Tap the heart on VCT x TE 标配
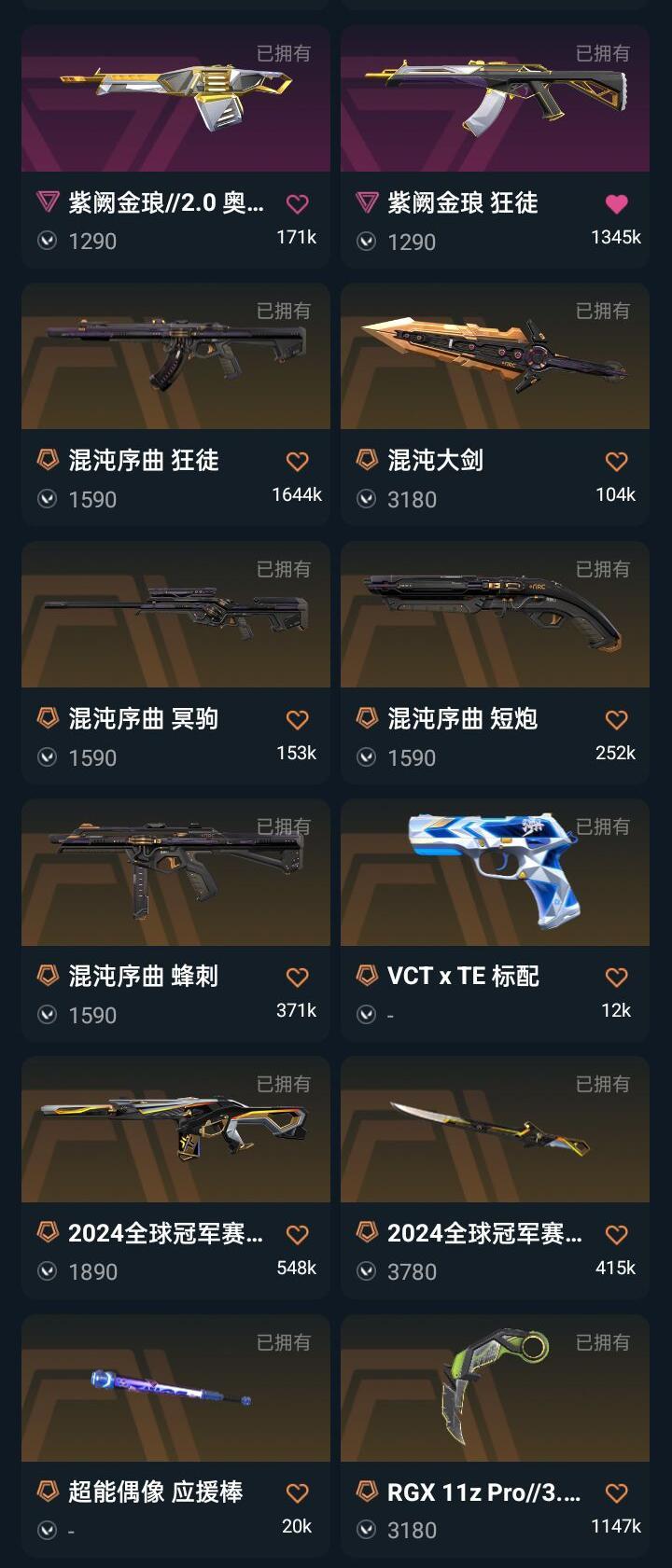Screen dimensions: 672x1568 pos(616,978)
